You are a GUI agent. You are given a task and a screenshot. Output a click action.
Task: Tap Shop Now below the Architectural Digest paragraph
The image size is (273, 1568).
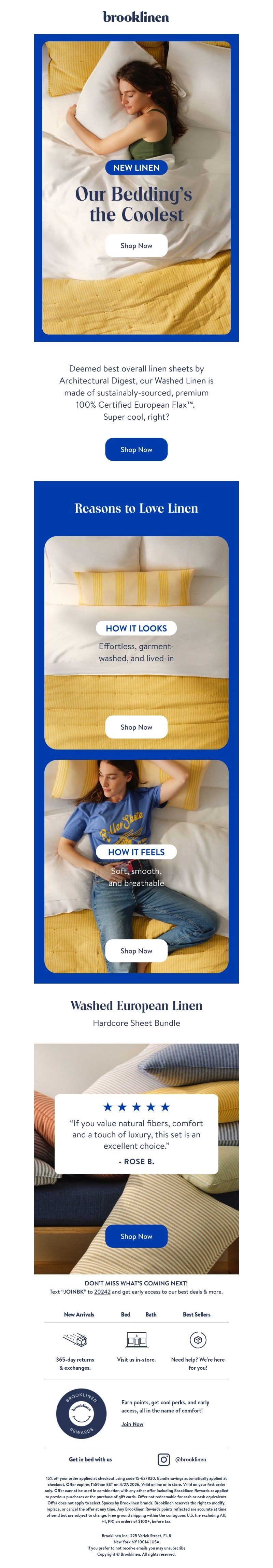click(x=136, y=449)
